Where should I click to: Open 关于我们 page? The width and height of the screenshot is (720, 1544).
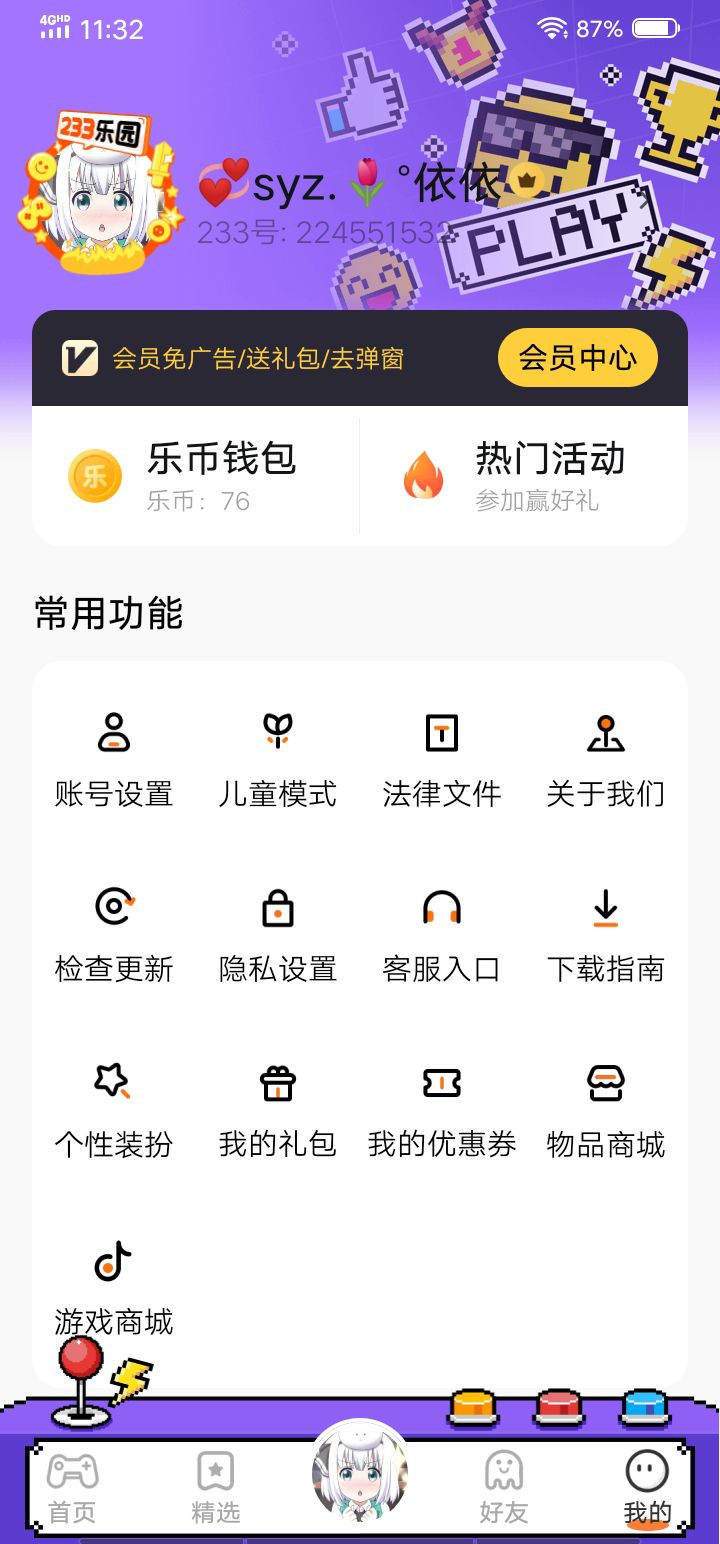(x=605, y=759)
